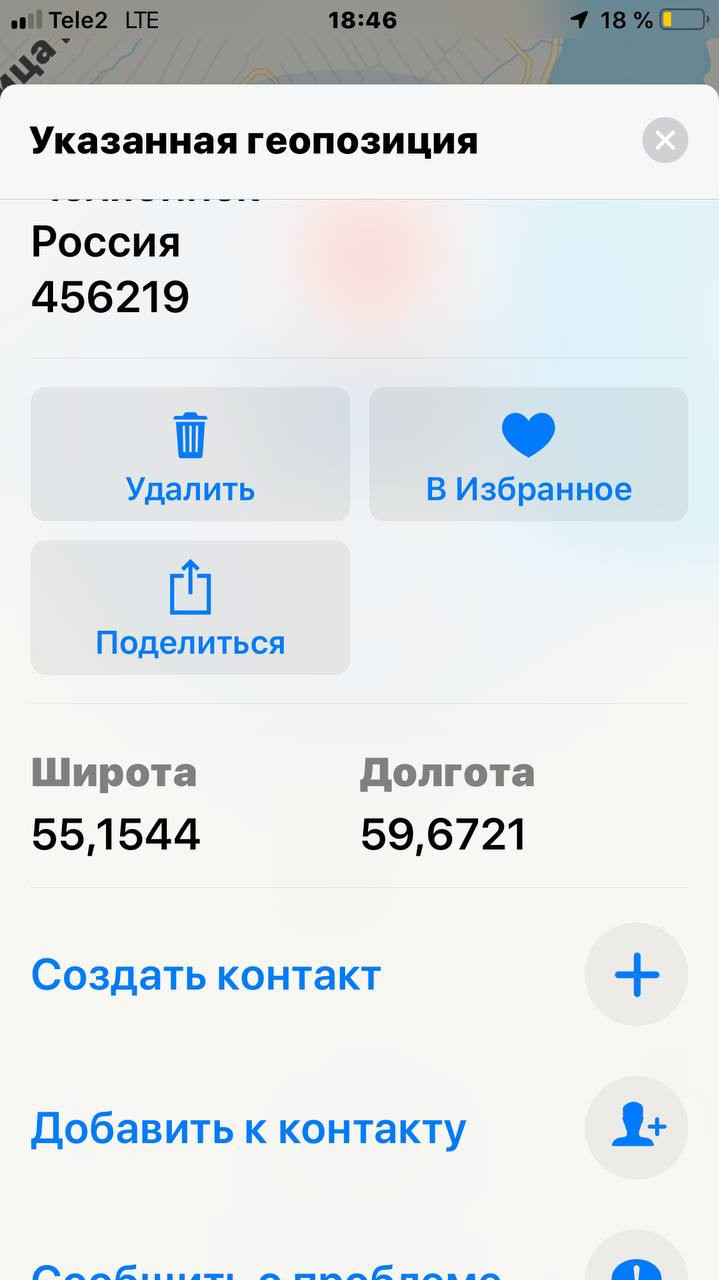The height and width of the screenshot is (1280, 719).
Task: Choose Добавить к контакту
Action: point(359,1129)
